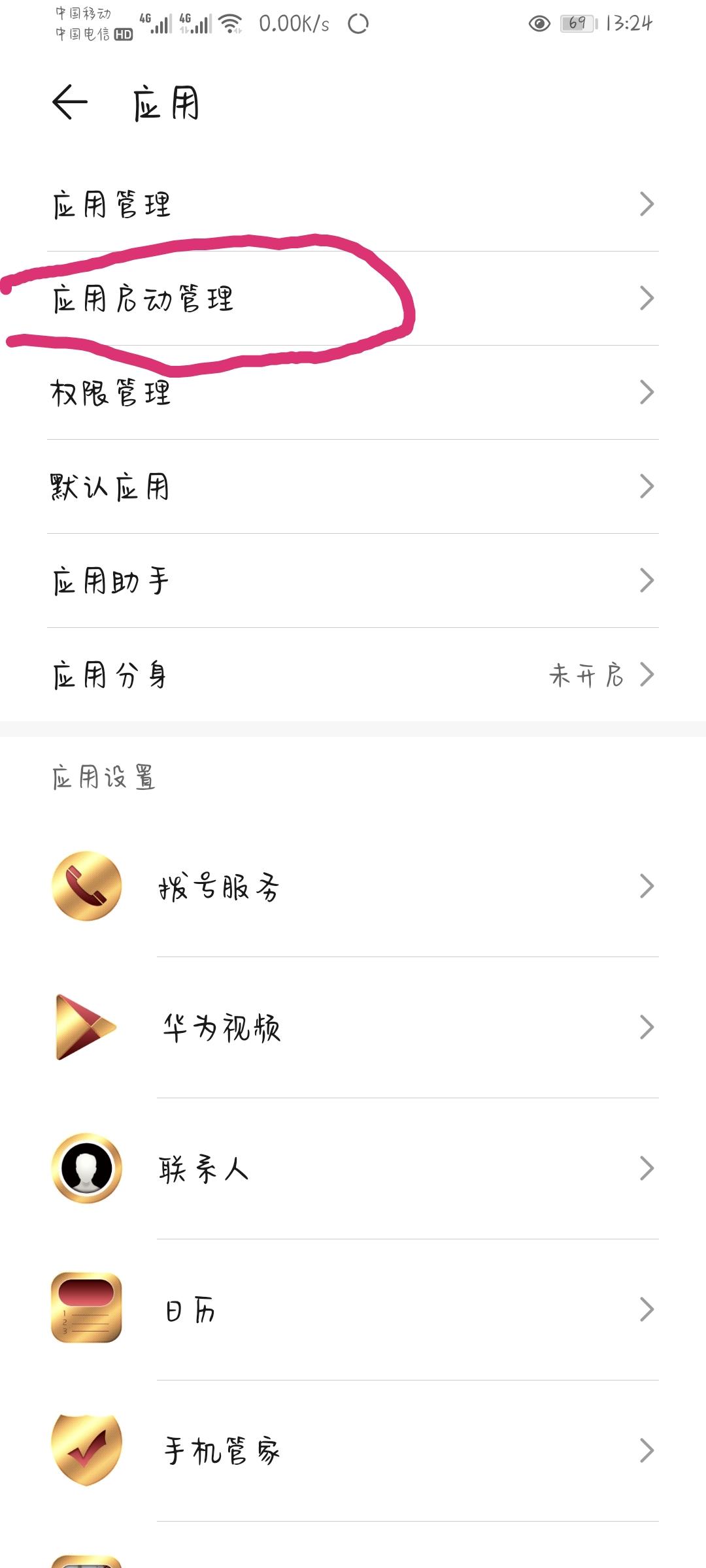Select 默认应用 settings
This screenshot has height=1568, width=706.
click(353, 487)
